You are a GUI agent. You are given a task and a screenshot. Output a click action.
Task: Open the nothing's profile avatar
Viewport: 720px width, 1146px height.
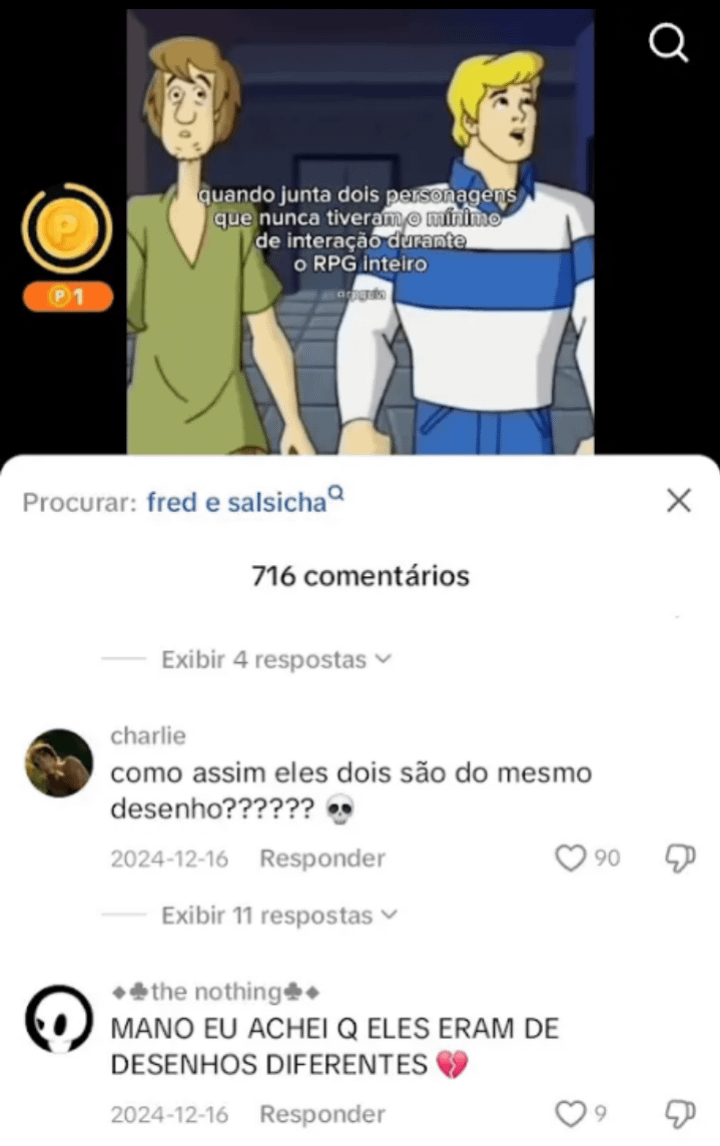(x=59, y=1019)
